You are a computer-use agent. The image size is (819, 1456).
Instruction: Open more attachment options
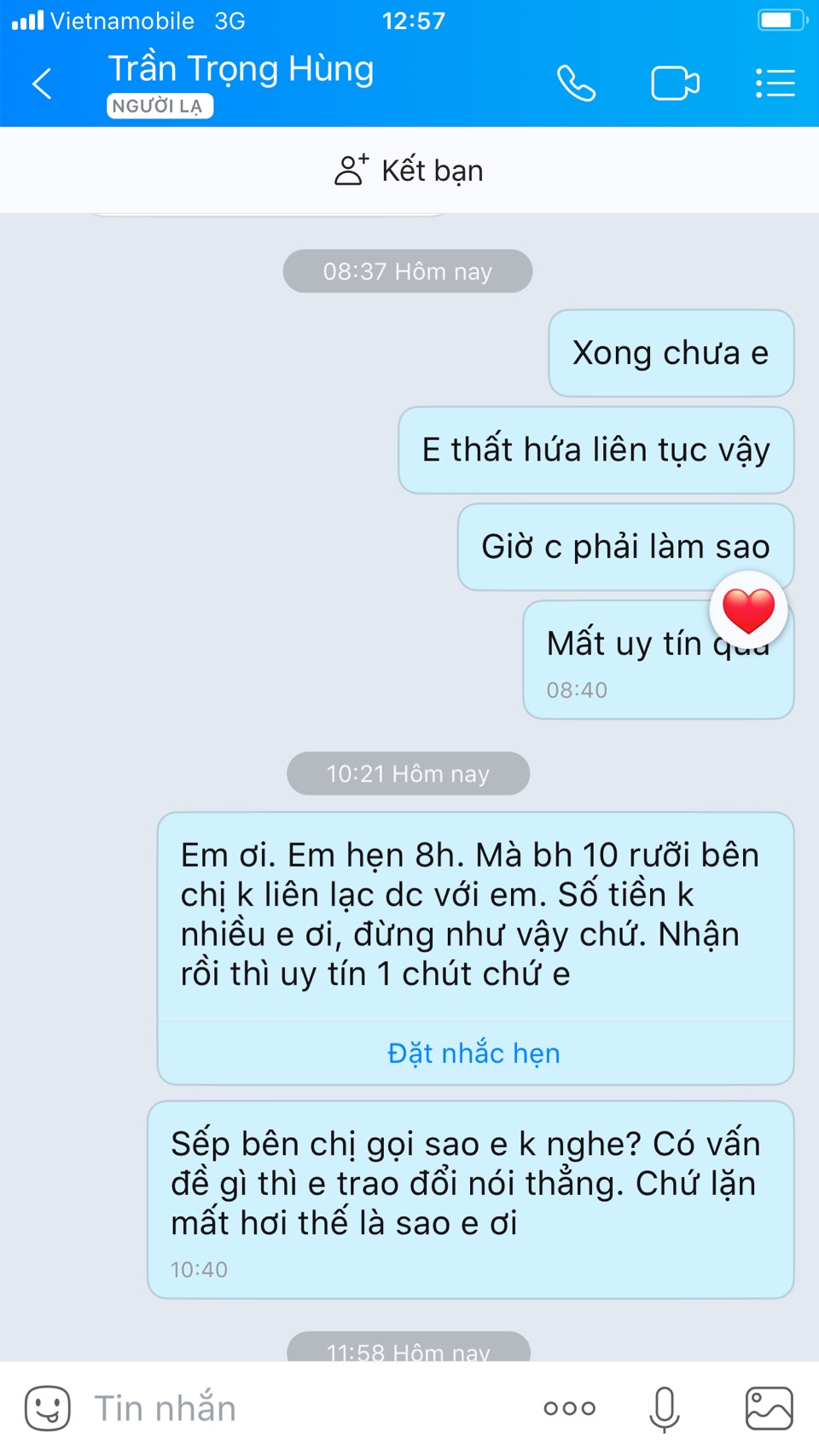570,1408
